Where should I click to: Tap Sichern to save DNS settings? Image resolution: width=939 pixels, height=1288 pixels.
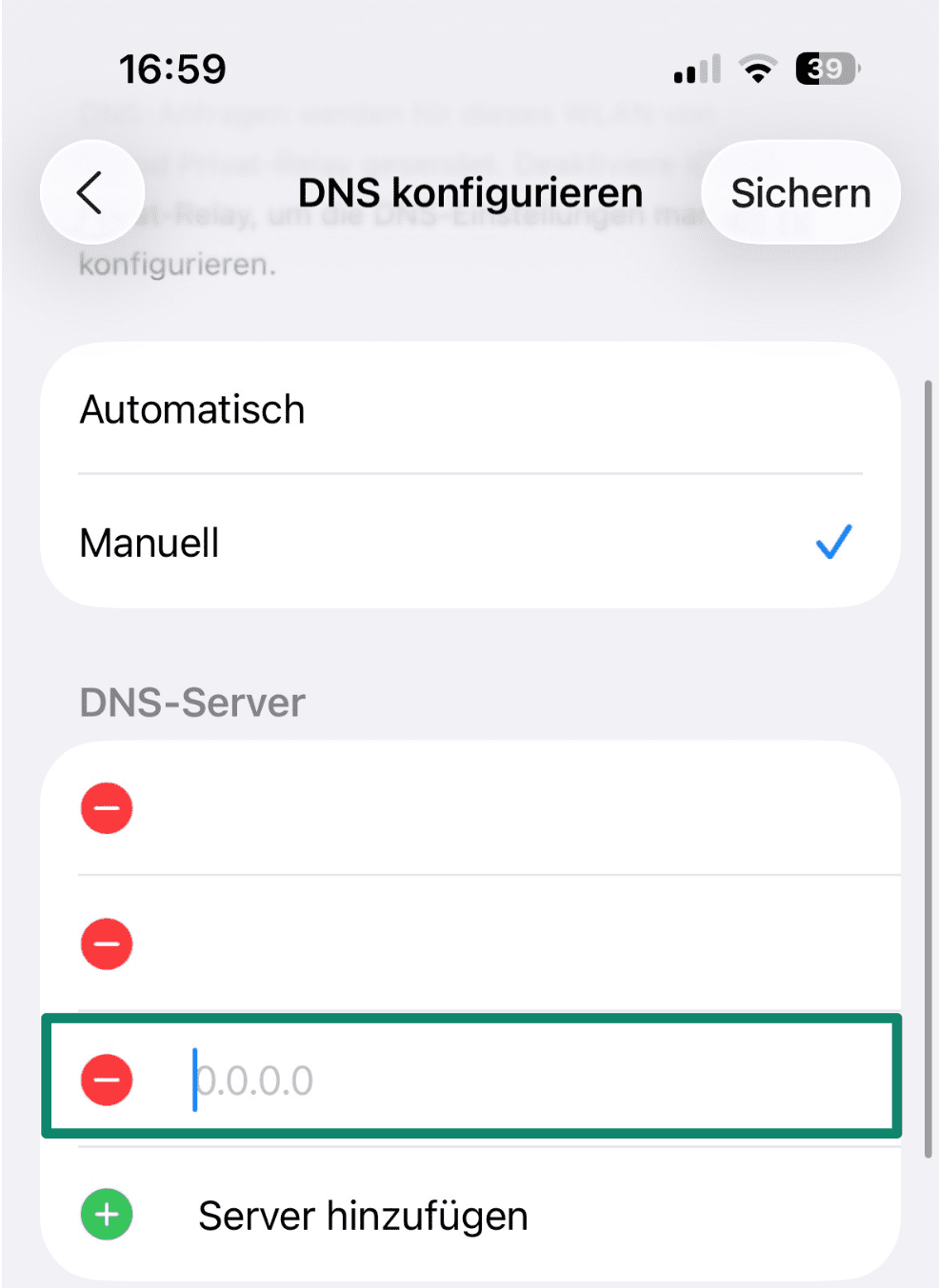click(800, 191)
